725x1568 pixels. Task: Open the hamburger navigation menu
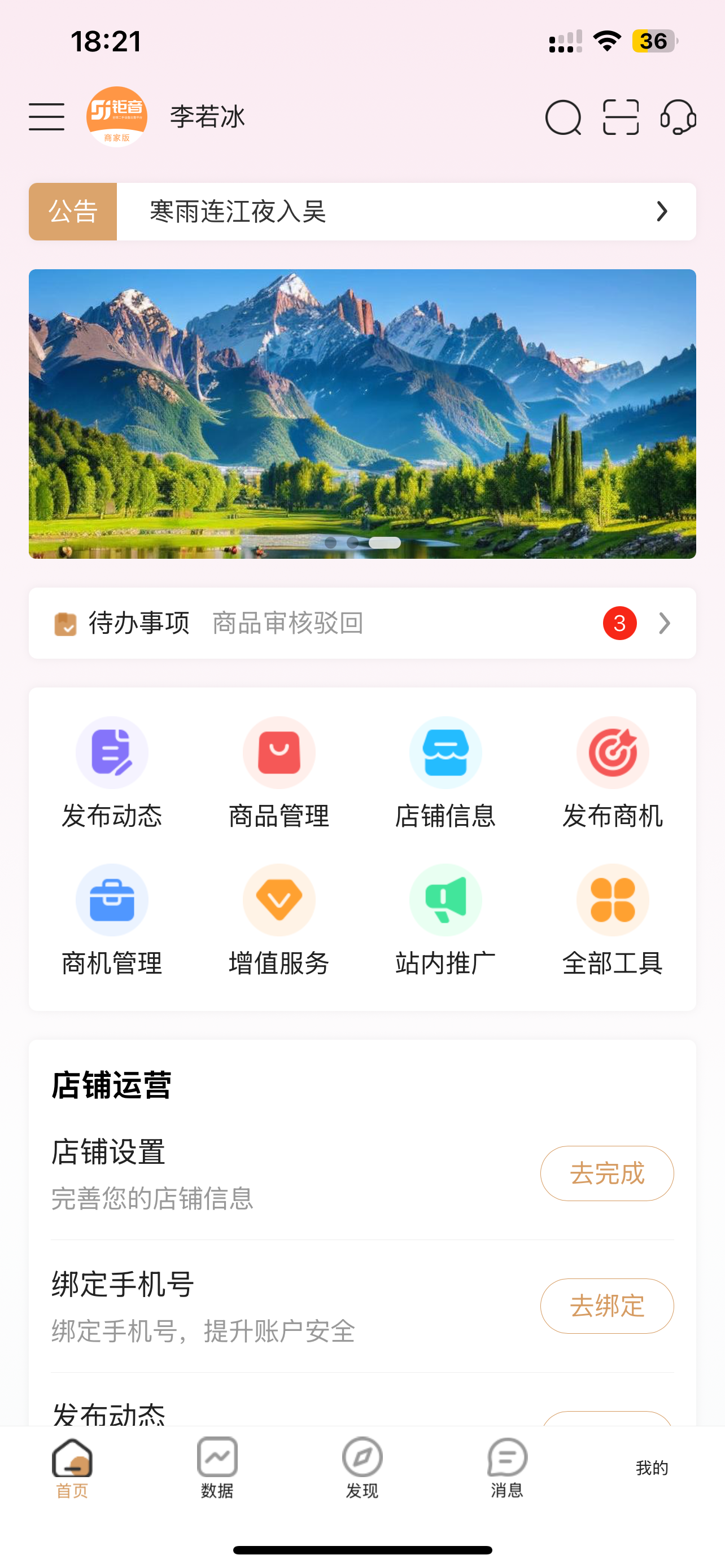click(x=46, y=116)
